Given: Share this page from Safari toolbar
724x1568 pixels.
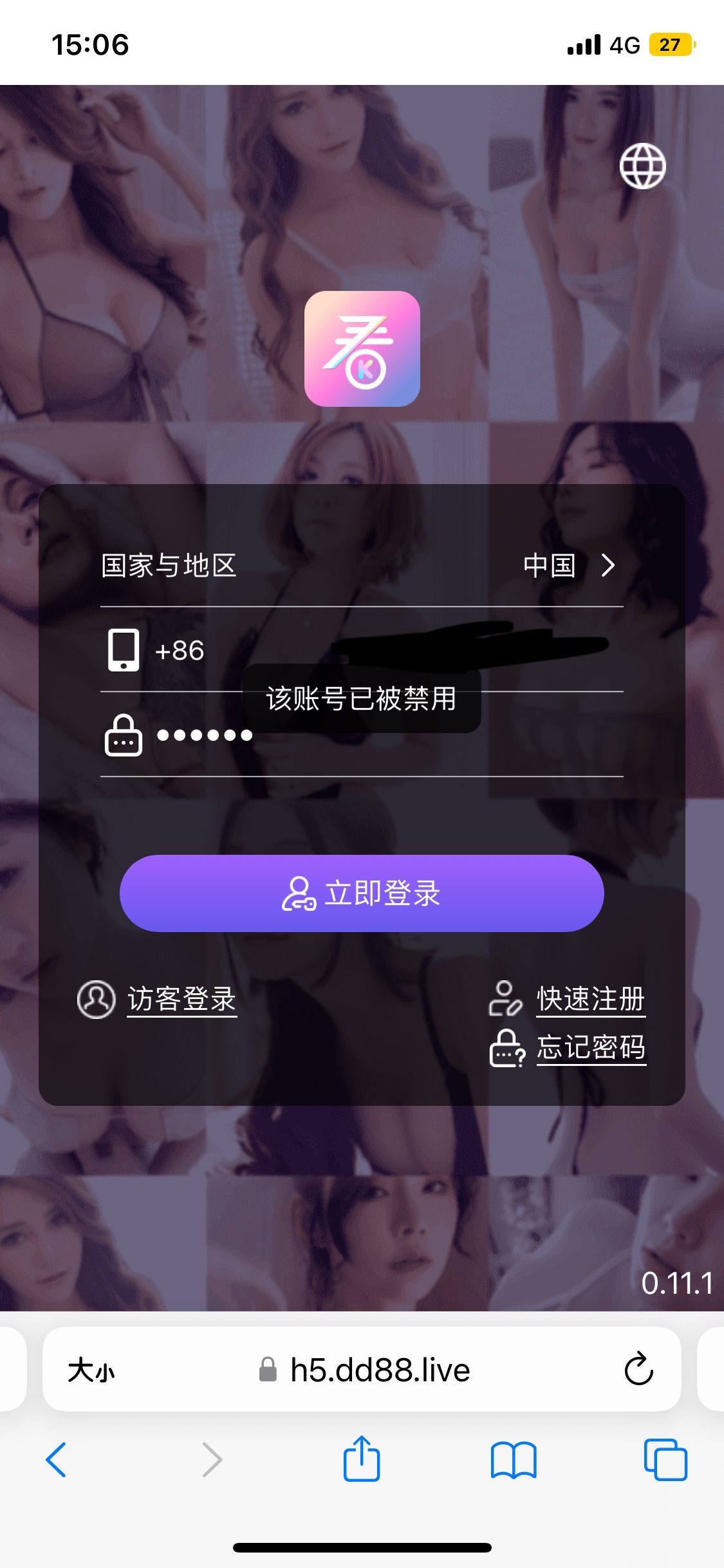Looking at the screenshot, I should (362, 1460).
